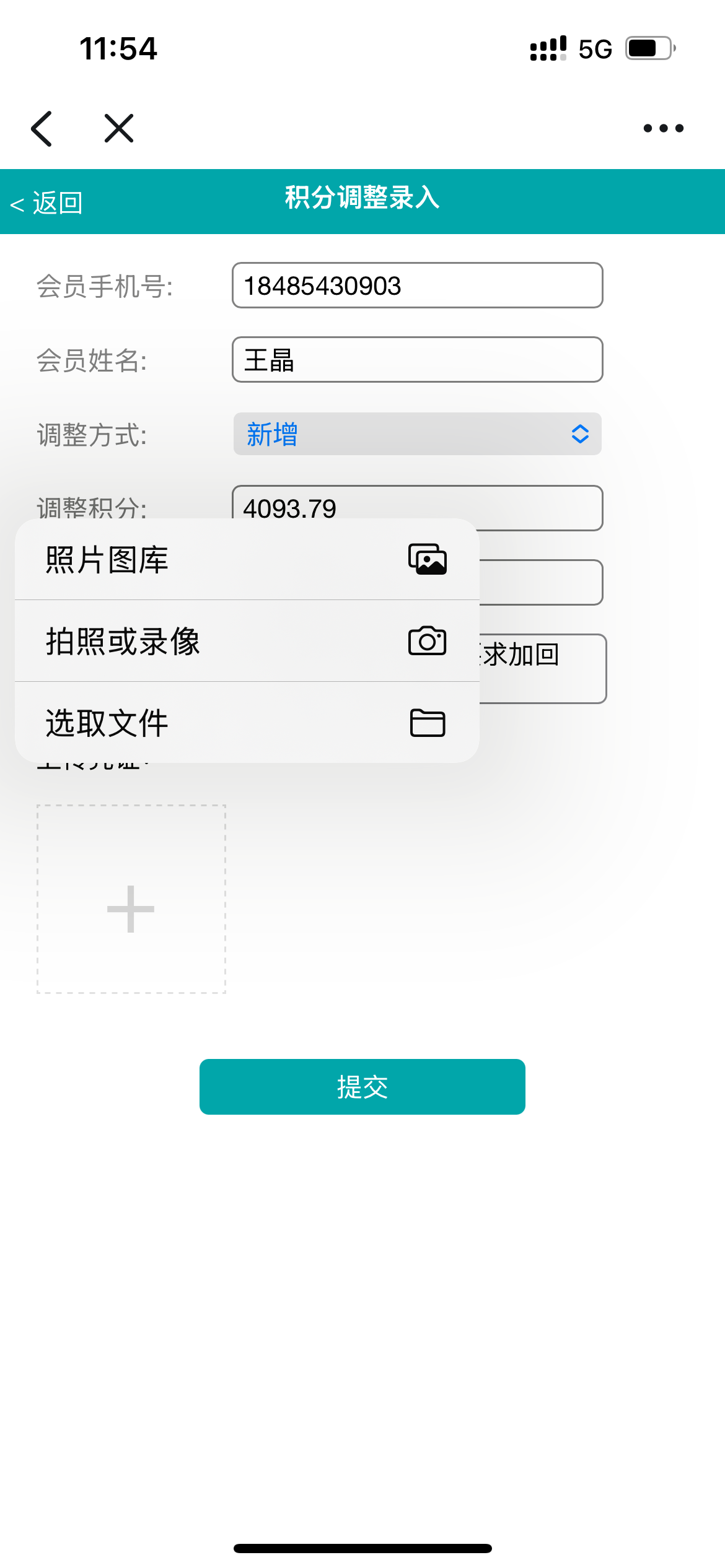Expand the 调整方式 dropdown
Viewport: 725px width, 1568px height.
pyautogui.click(x=417, y=434)
